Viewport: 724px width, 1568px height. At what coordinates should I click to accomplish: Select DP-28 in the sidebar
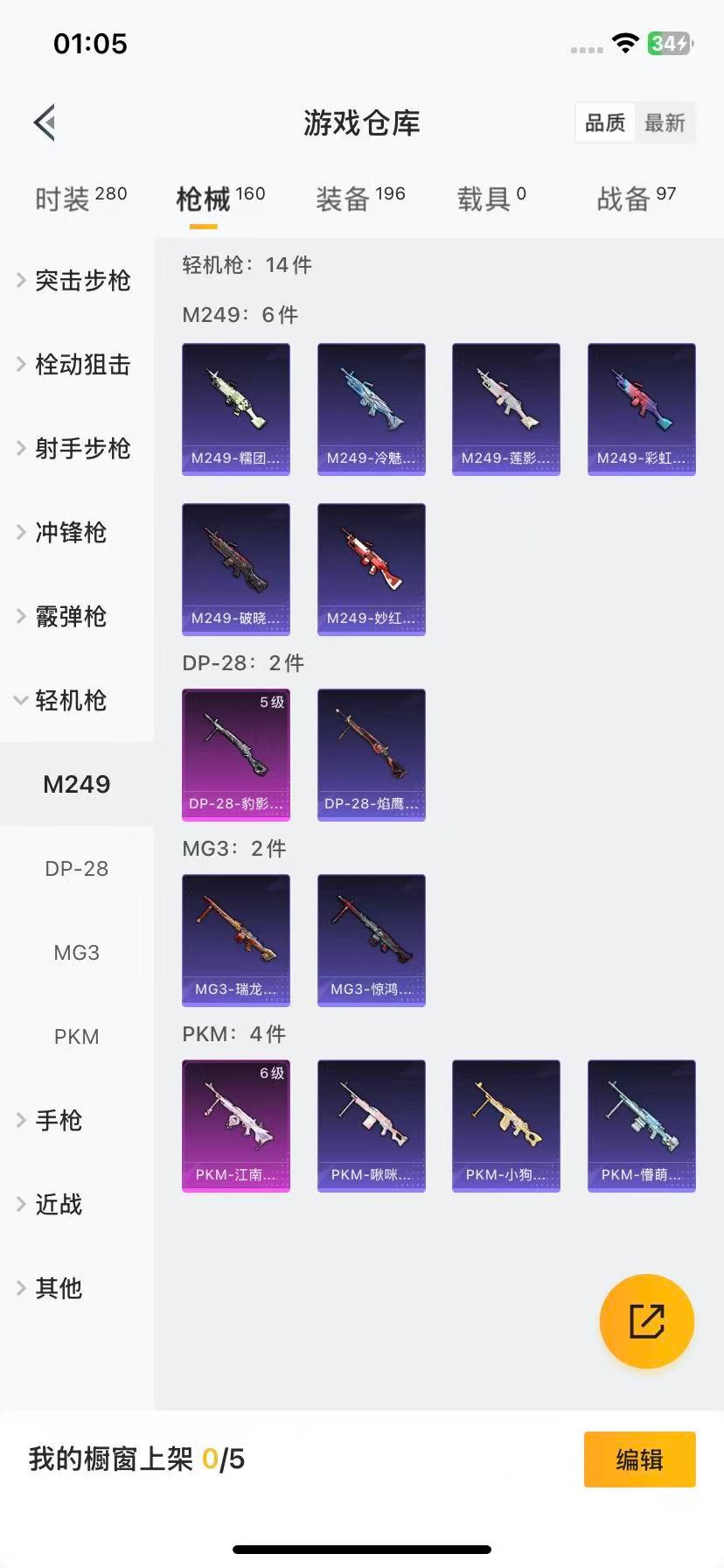77,869
